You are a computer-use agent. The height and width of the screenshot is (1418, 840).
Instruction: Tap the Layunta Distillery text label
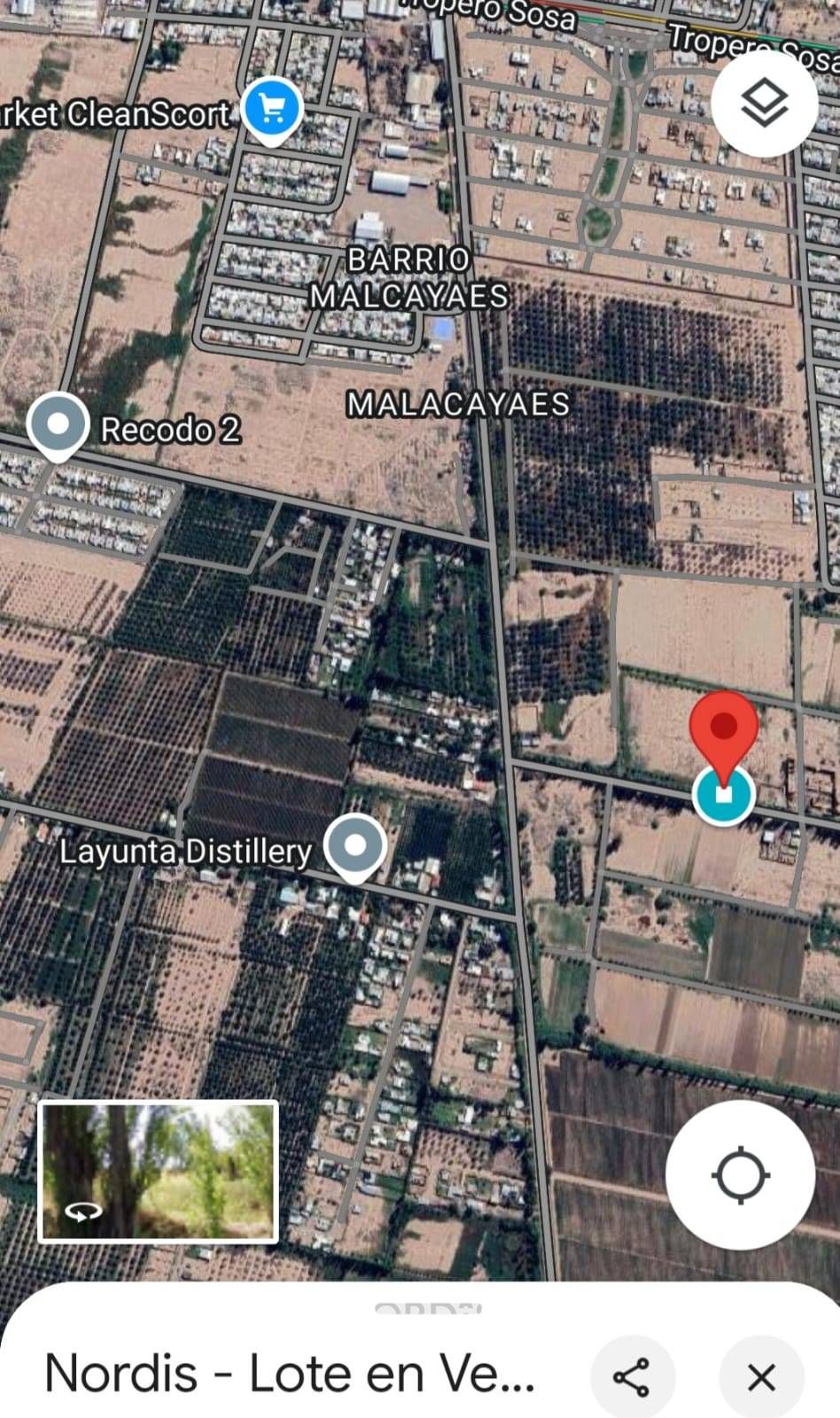point(186,853)
